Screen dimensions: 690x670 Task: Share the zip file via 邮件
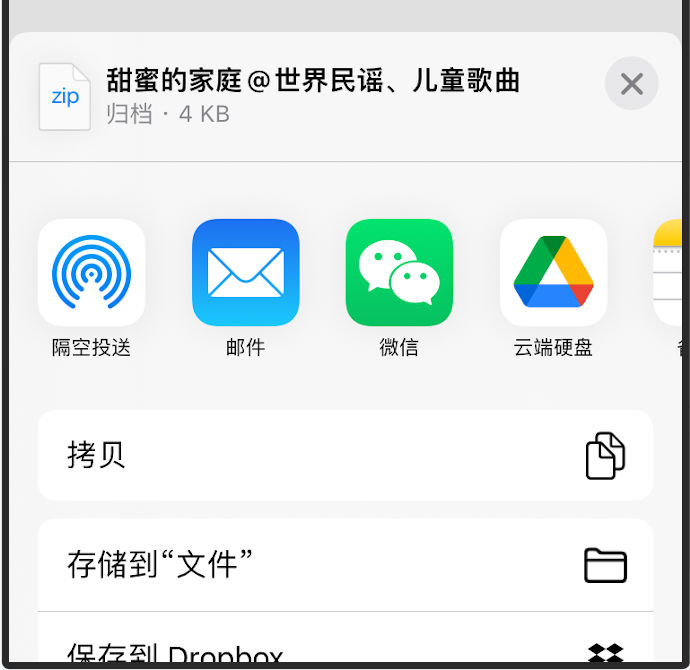(246, 273)
